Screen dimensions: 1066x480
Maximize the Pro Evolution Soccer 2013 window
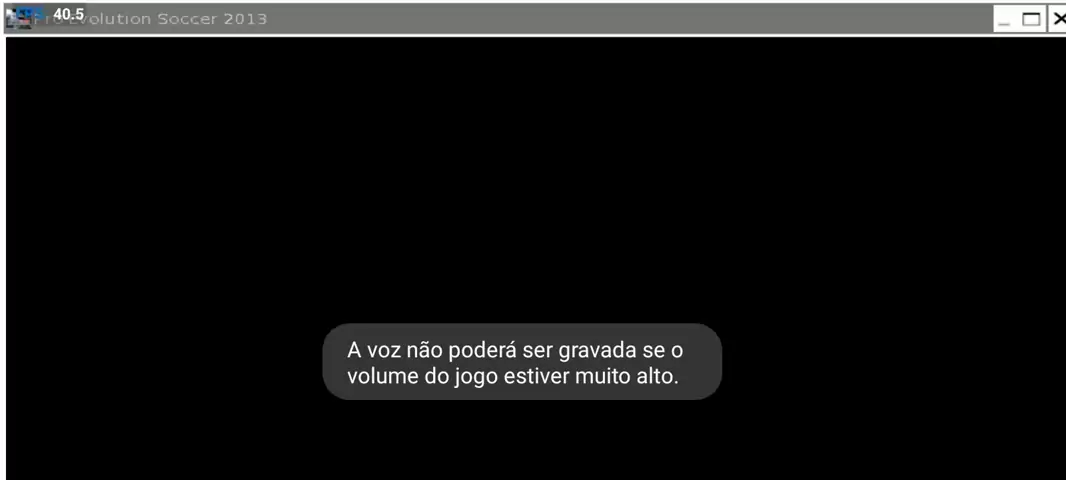[x=1032, y=19]
